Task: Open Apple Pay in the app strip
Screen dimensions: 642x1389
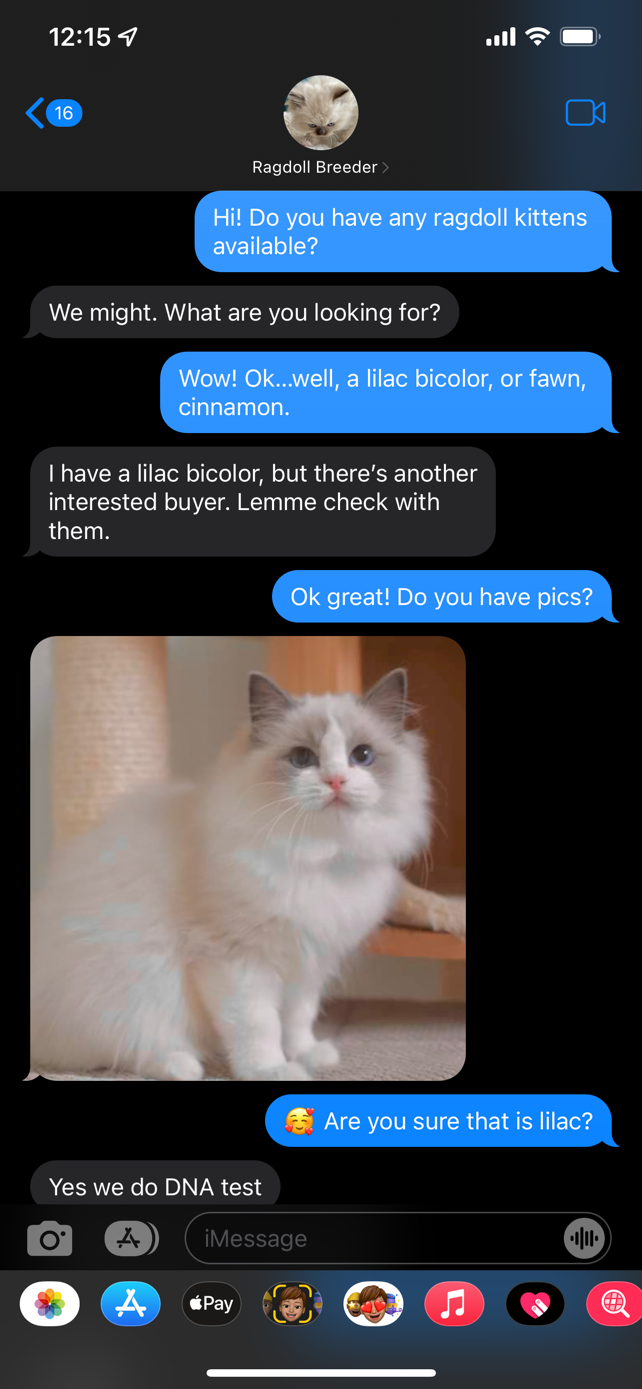Action: click(x=211, y=1304)
